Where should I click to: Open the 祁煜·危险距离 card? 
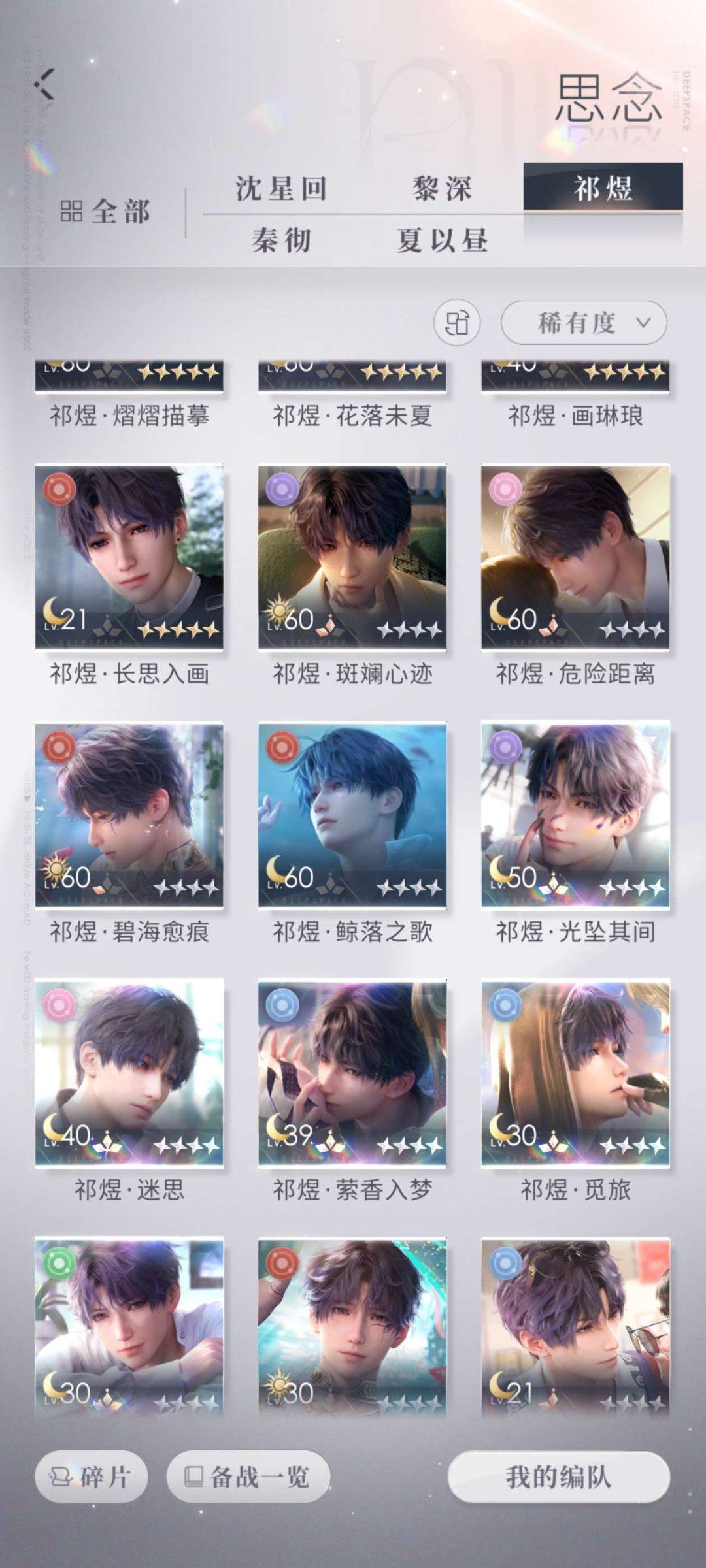(x=575, y=557)
